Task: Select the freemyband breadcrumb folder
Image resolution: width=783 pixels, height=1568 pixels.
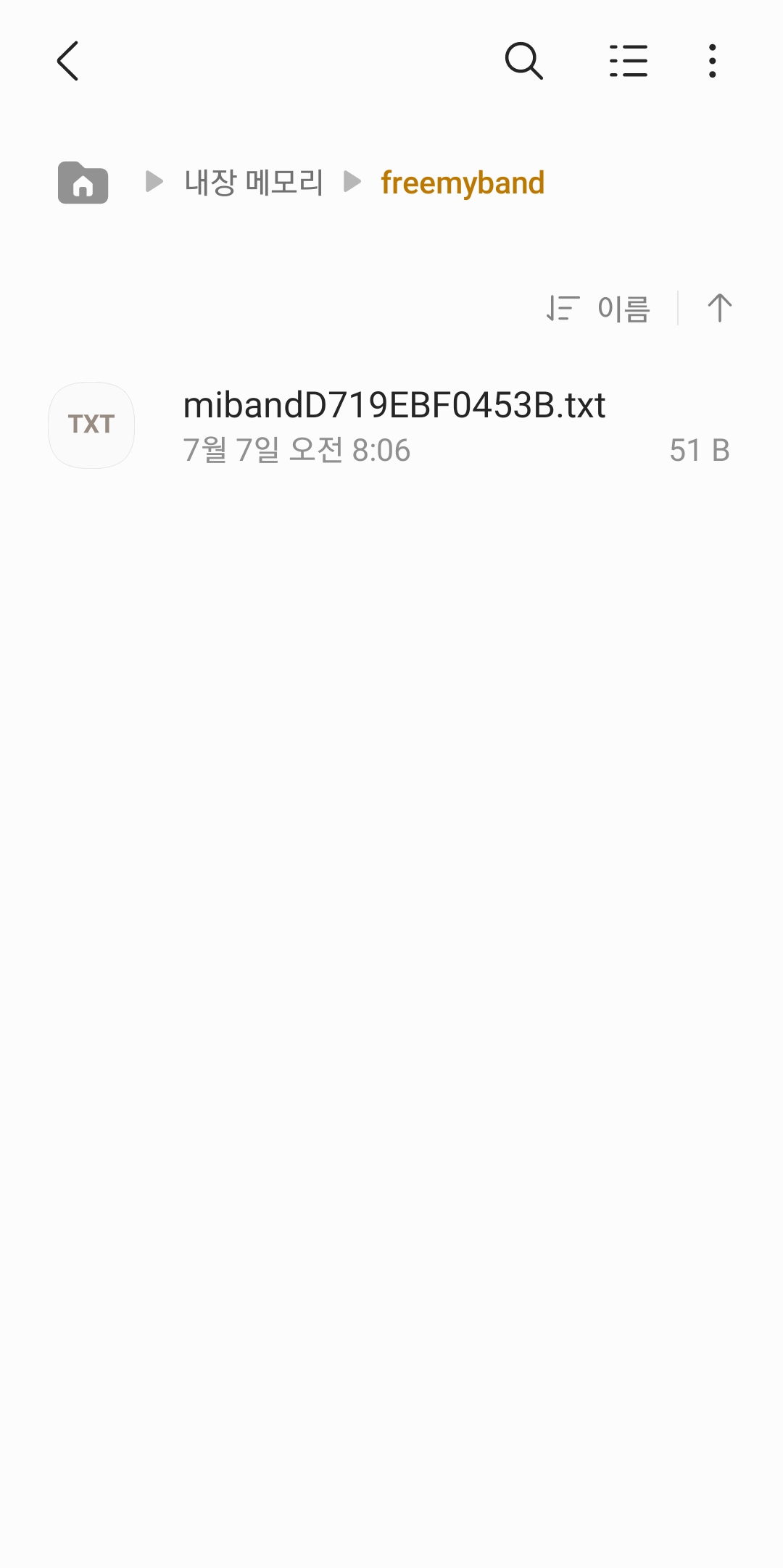Action: pyautogui.click(x=463, y=183)
